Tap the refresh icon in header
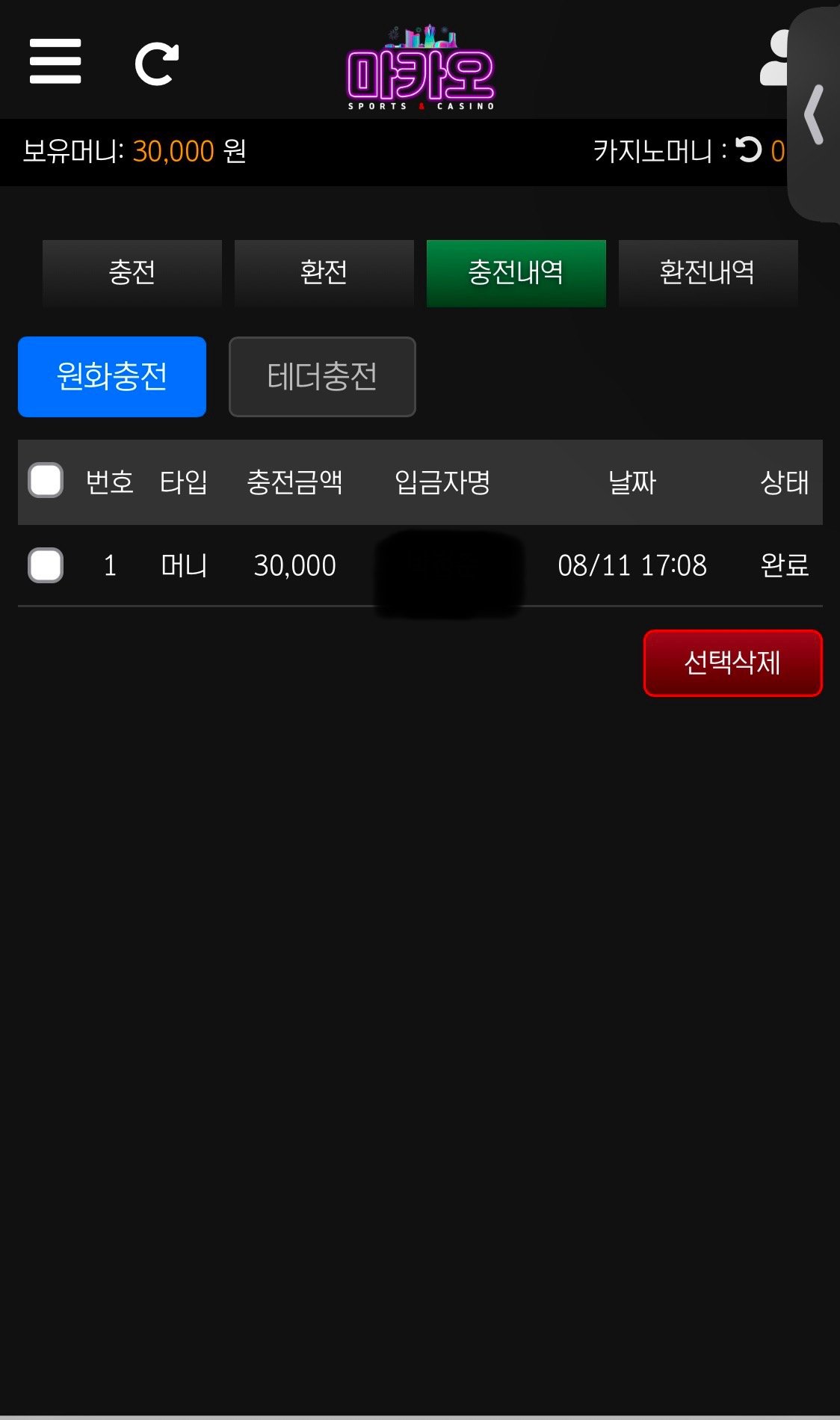The image size is (840, 1420). coord(156,64)
